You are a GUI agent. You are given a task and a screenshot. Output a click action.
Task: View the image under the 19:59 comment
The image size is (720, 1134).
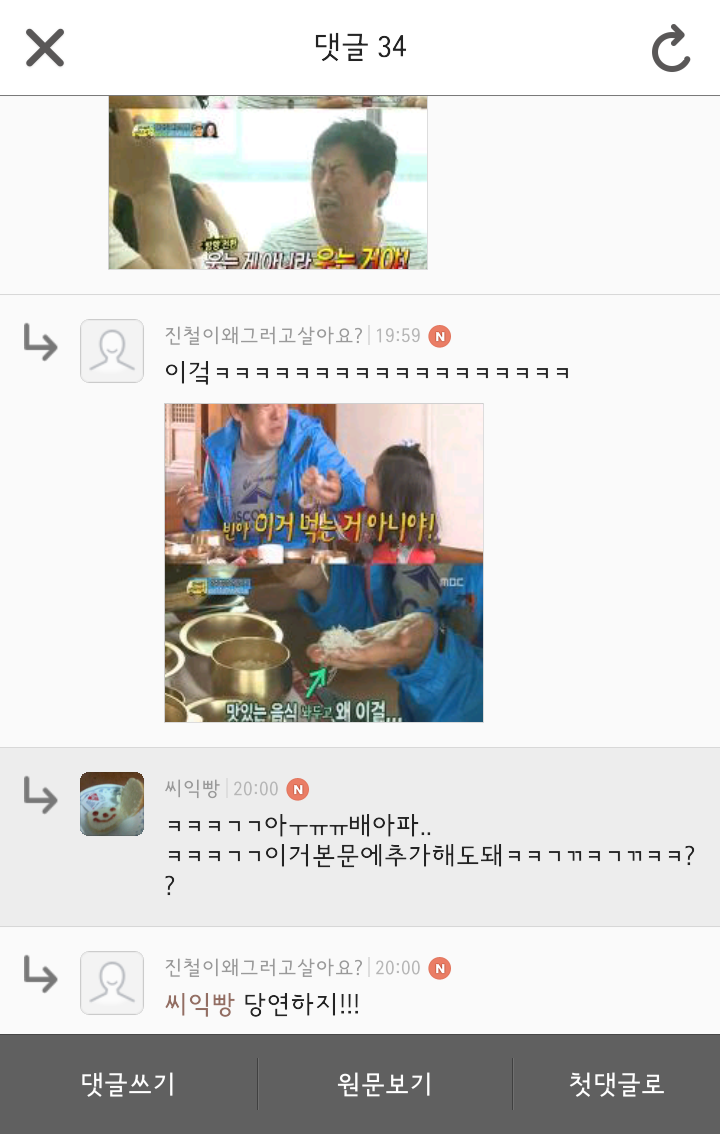click(x=324, y=562)
